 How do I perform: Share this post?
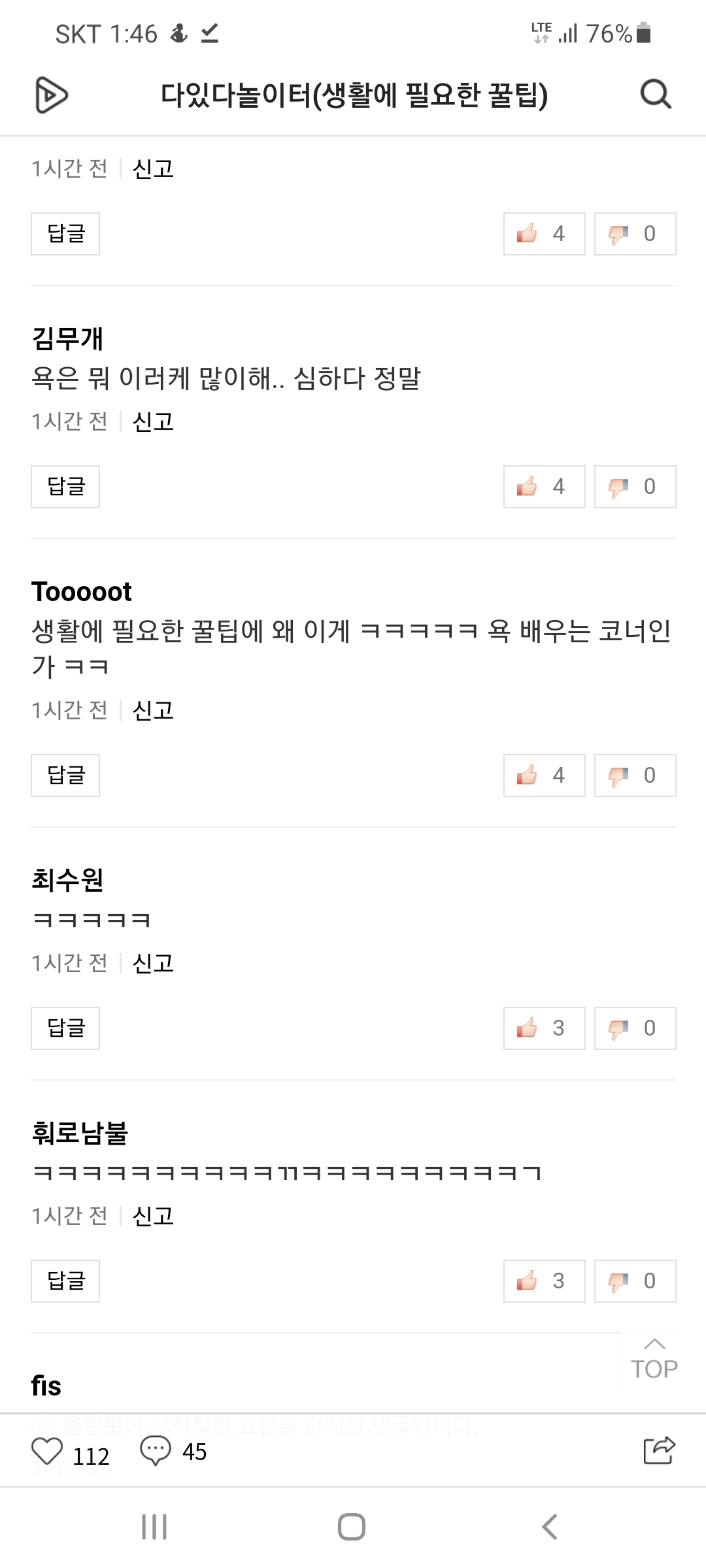(658, 1451)
